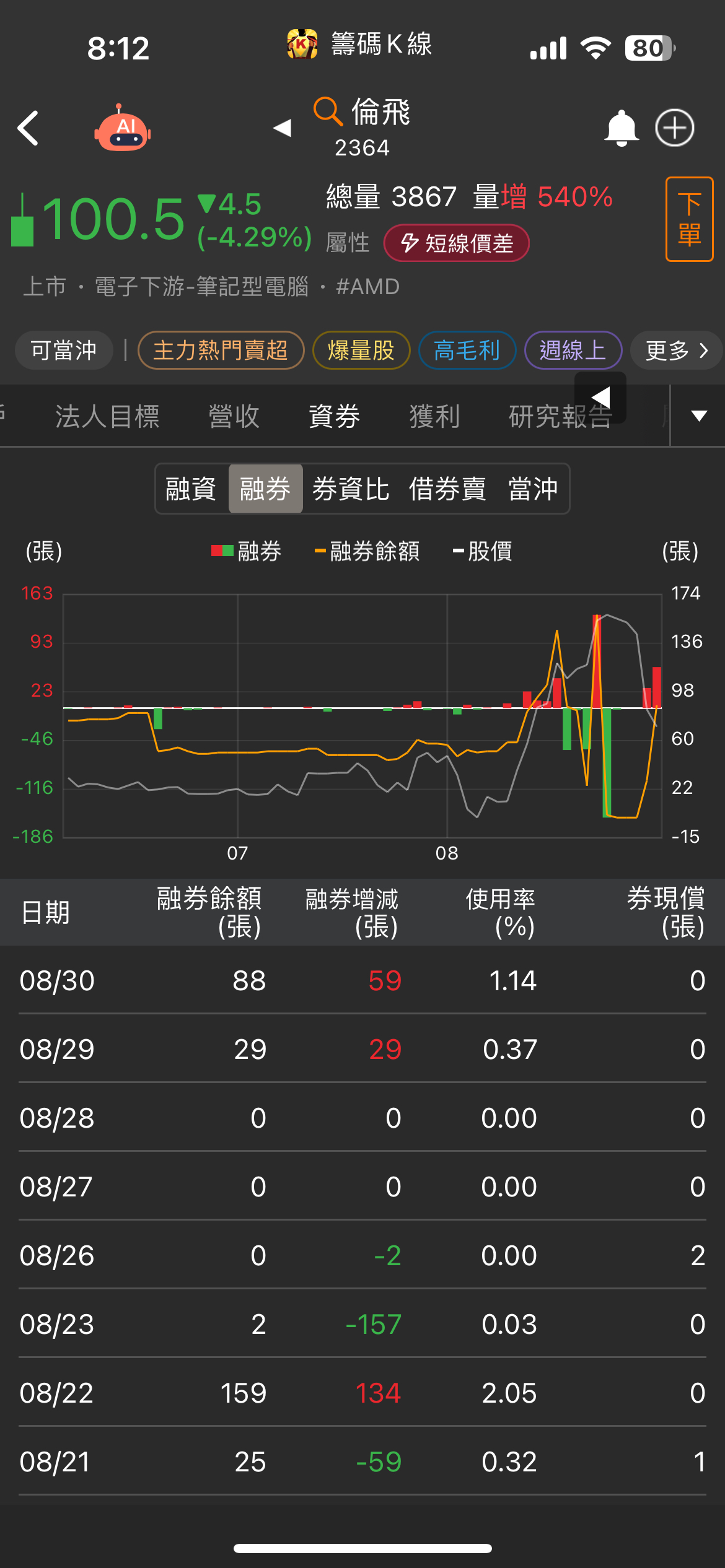Search for another stock
Image resolution: width=725 pixels, height=1568 pixels.
coord(328,111)
